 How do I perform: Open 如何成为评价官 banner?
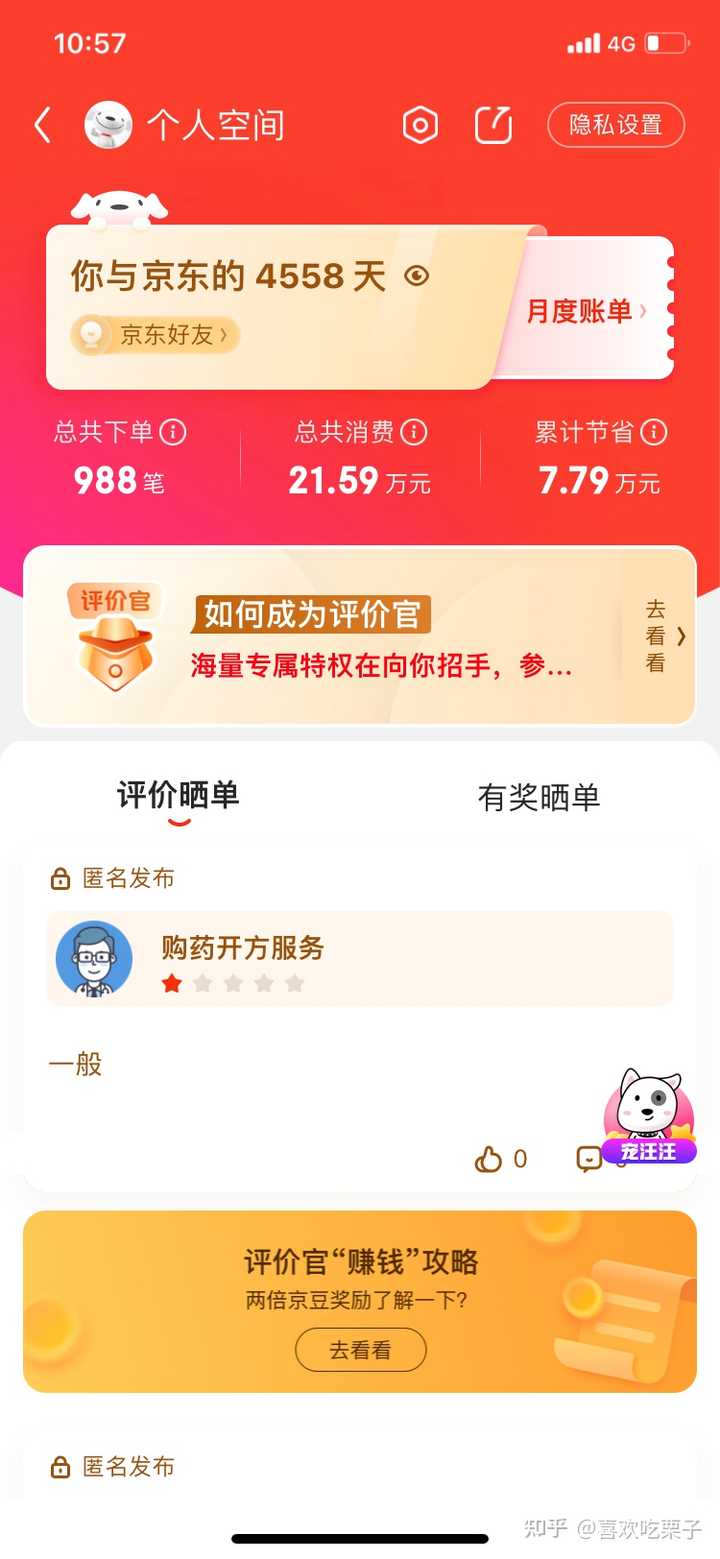(x=360, y=636)
